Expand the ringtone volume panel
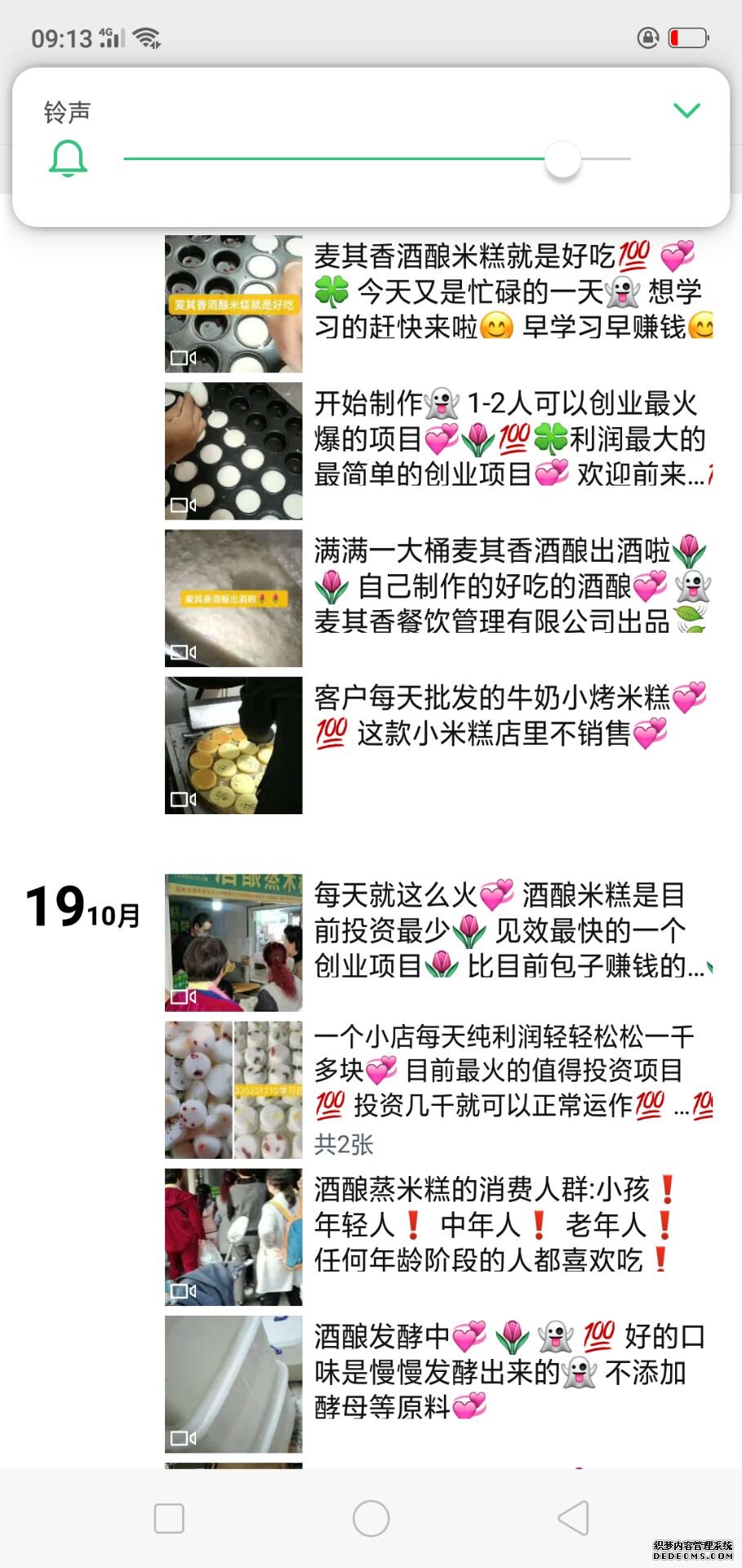The image size is (742, 1568). coord(686,110)
